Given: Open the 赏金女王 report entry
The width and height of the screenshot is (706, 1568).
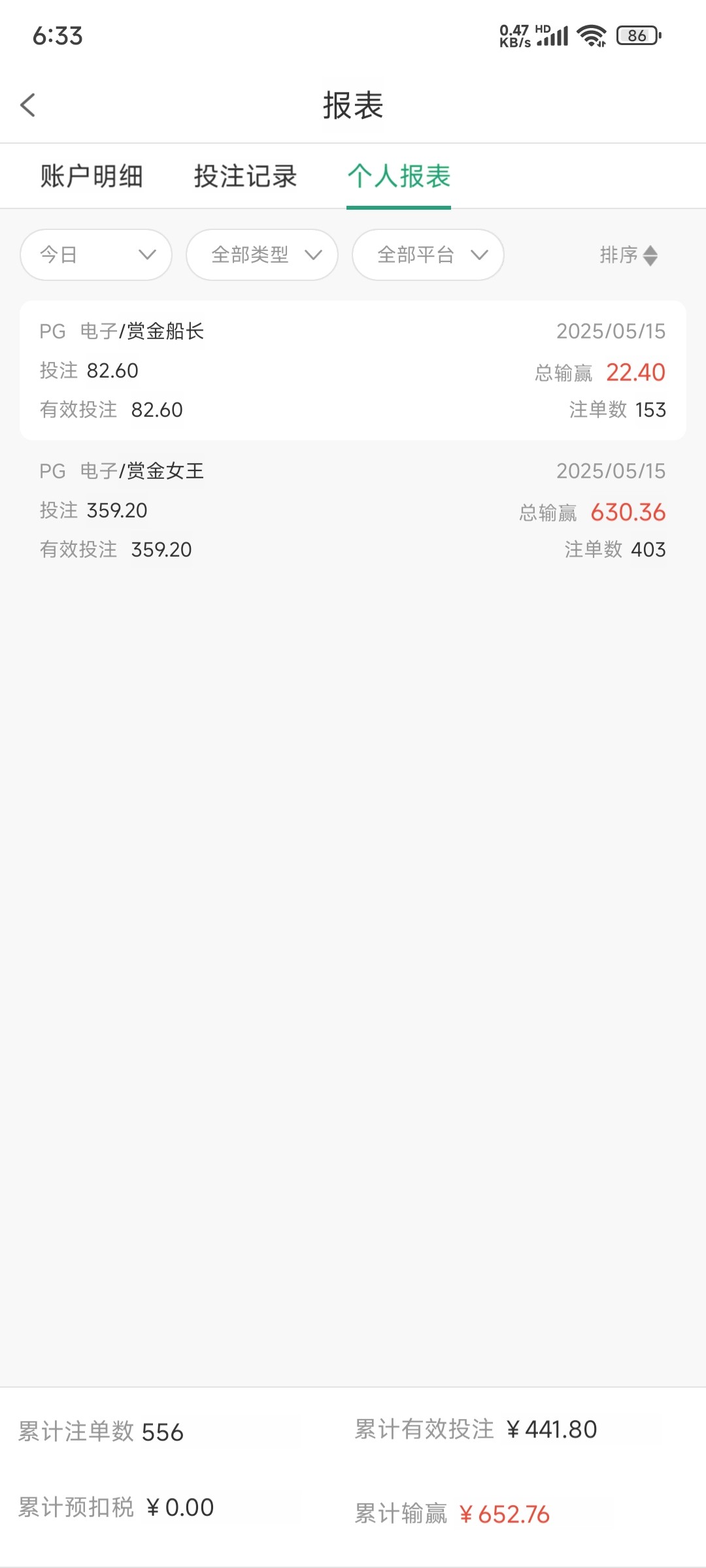Looking at the screenshot, I should pyautogui.click(x=353, y=510).
